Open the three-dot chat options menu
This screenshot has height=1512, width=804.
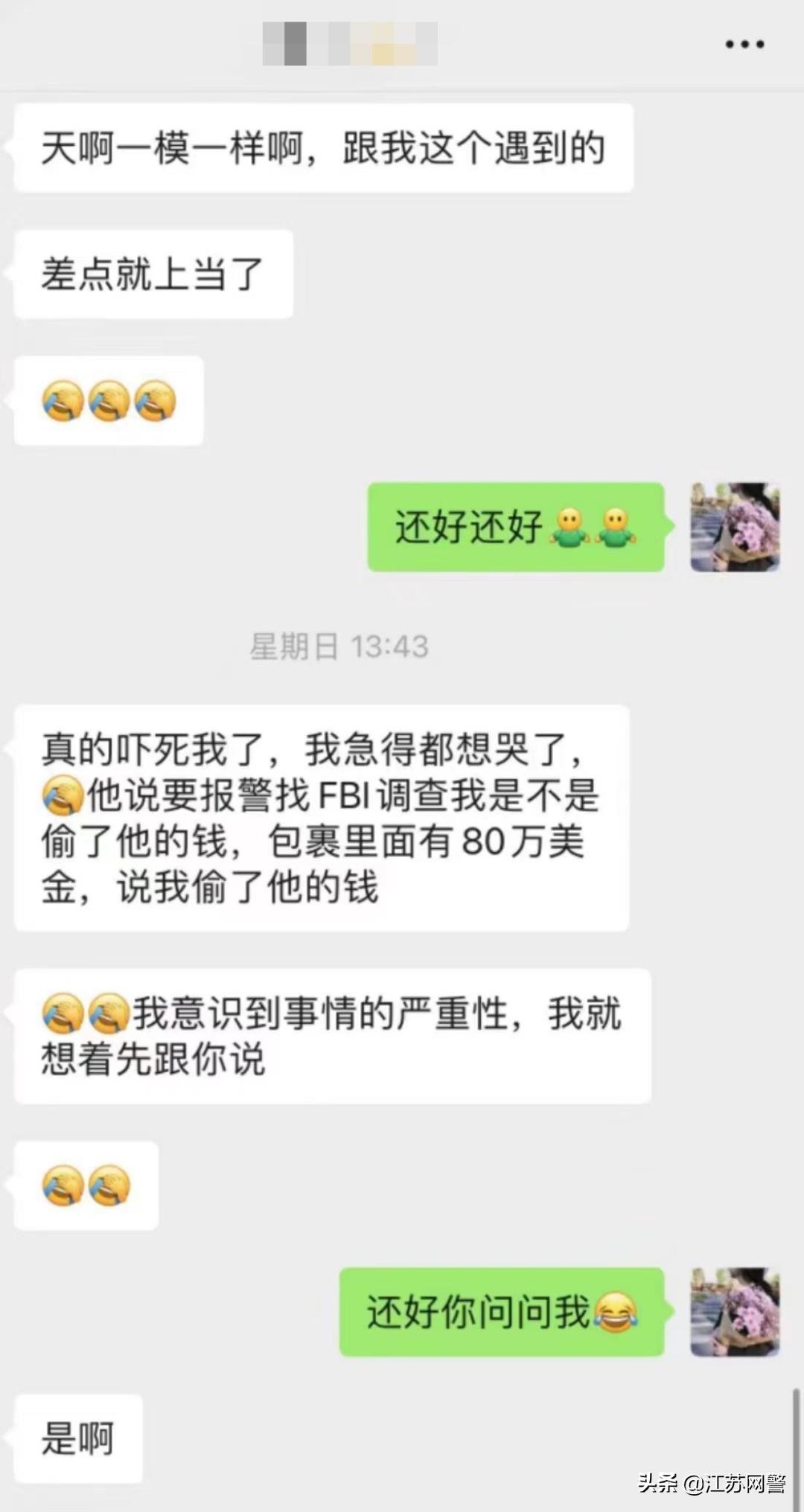point(744,45)
